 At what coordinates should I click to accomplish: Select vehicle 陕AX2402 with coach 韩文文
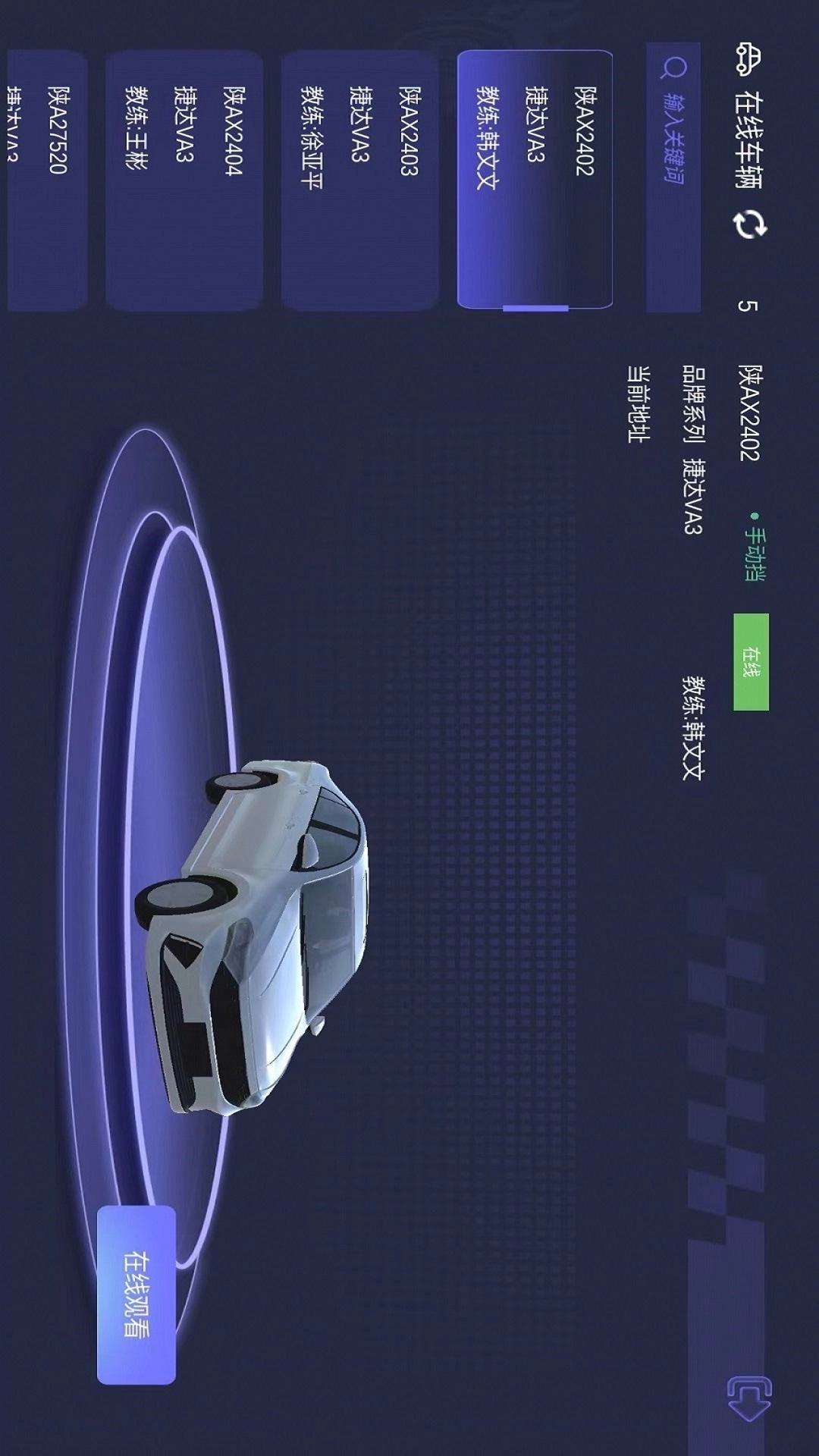(x=535, y=180)
